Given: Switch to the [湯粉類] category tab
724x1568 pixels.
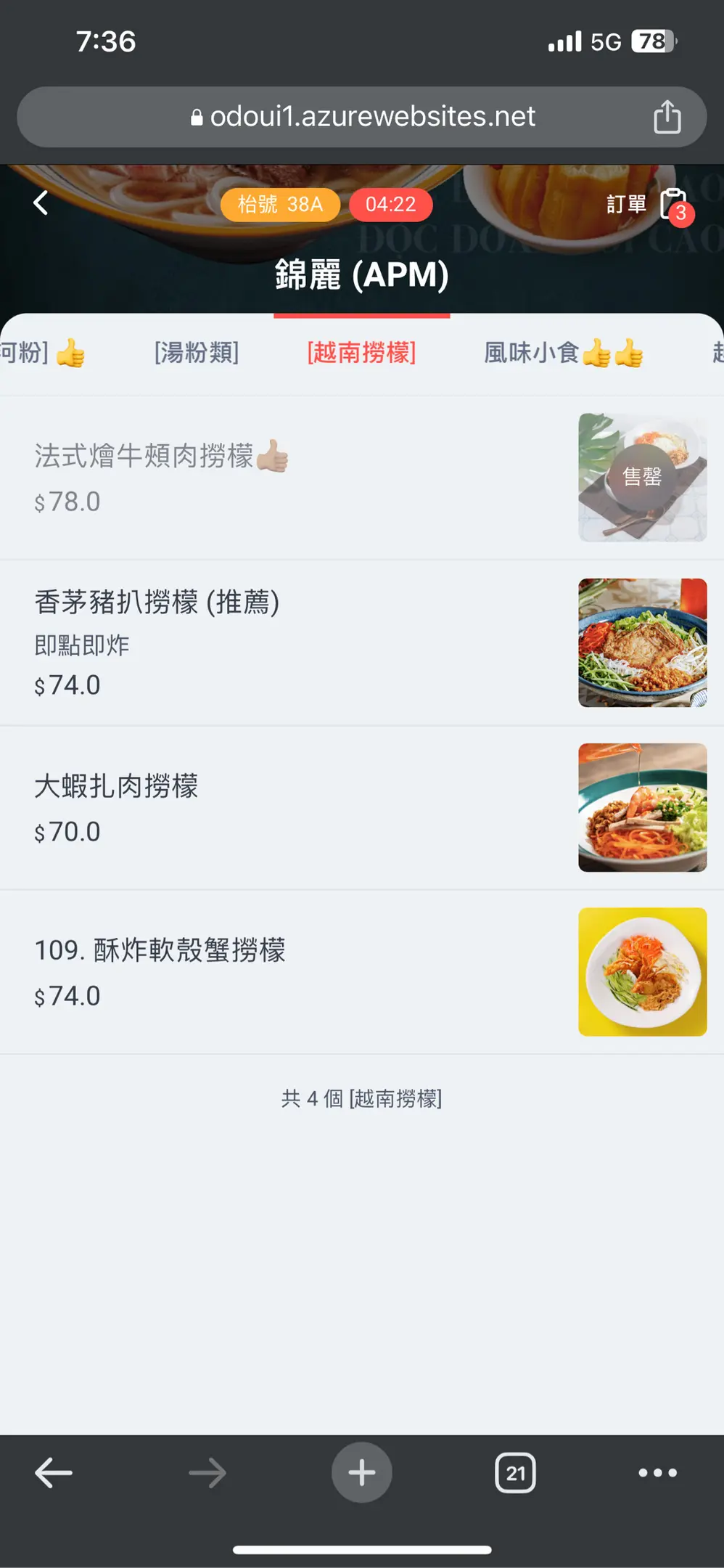Looking at the screenshot, I should coord(197,353).
